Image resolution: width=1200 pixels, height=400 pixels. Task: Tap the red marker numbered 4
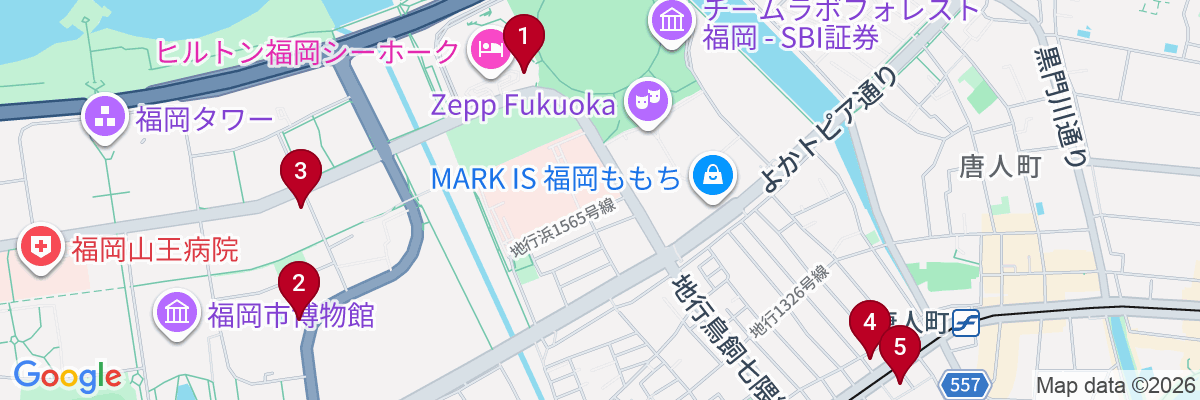tap(869, 323)
